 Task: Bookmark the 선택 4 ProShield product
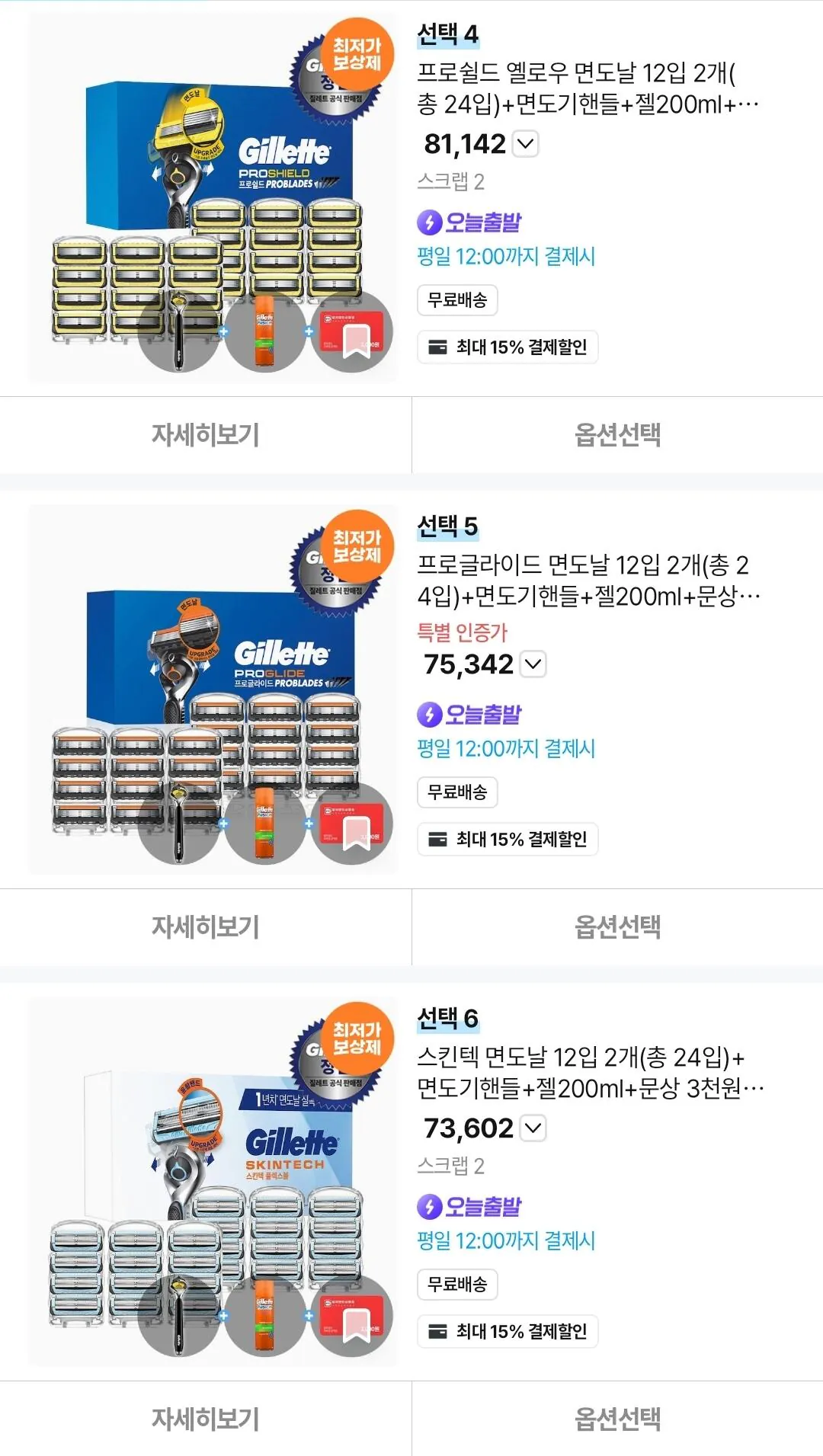[x=357, y=340]
